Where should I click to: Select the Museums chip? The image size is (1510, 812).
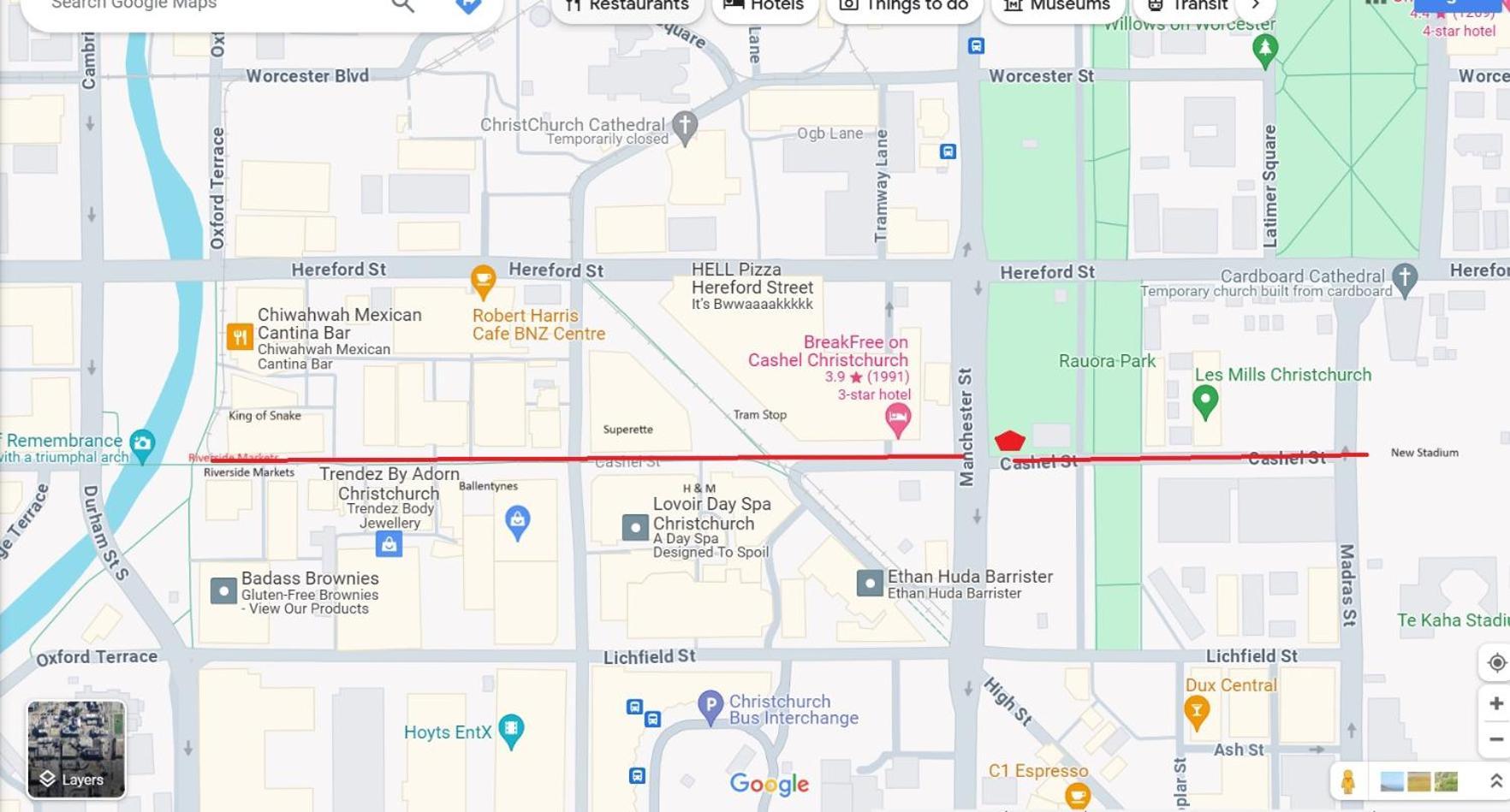(1057, 6)
